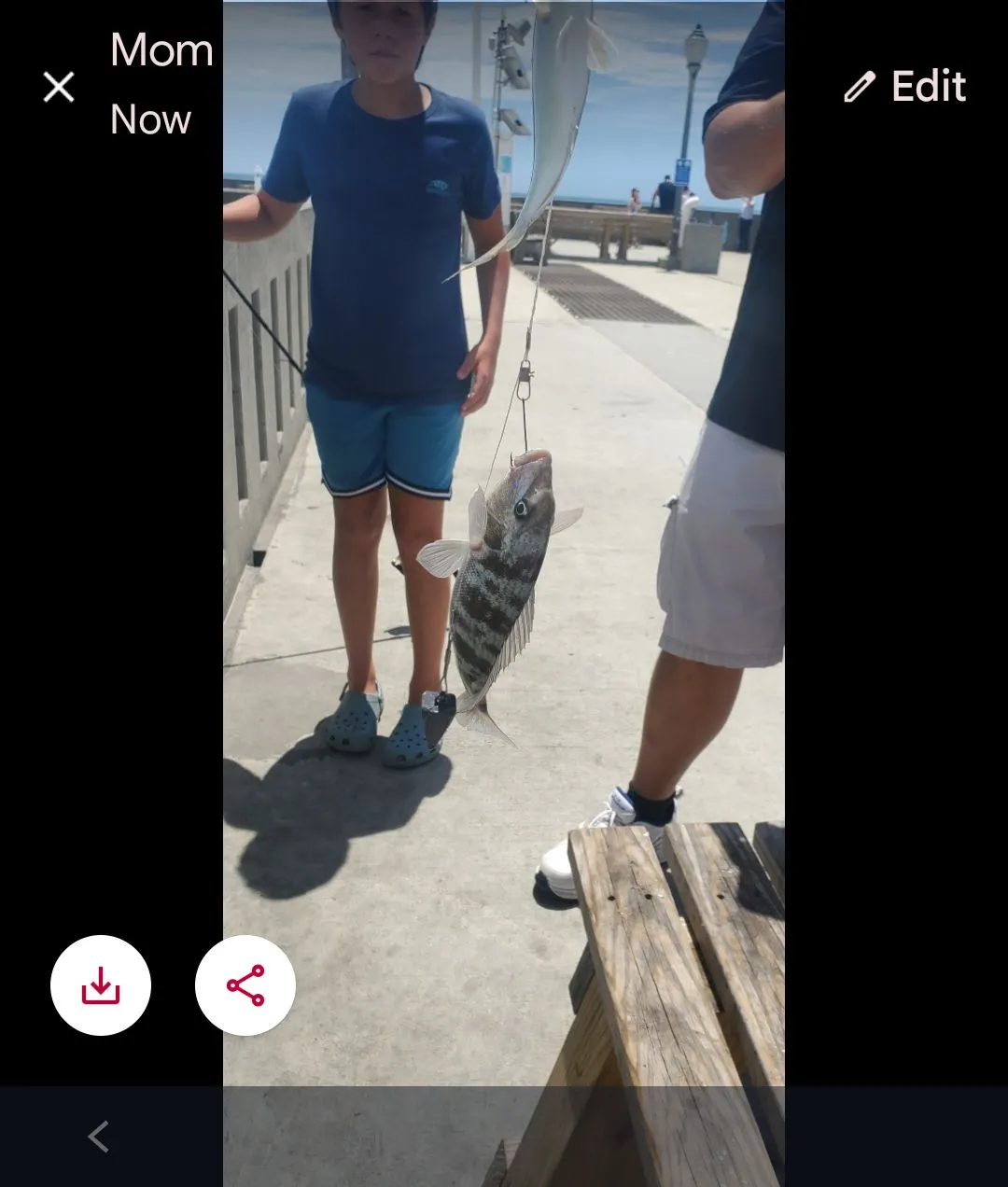Close the photo viewer

point(59,88)
